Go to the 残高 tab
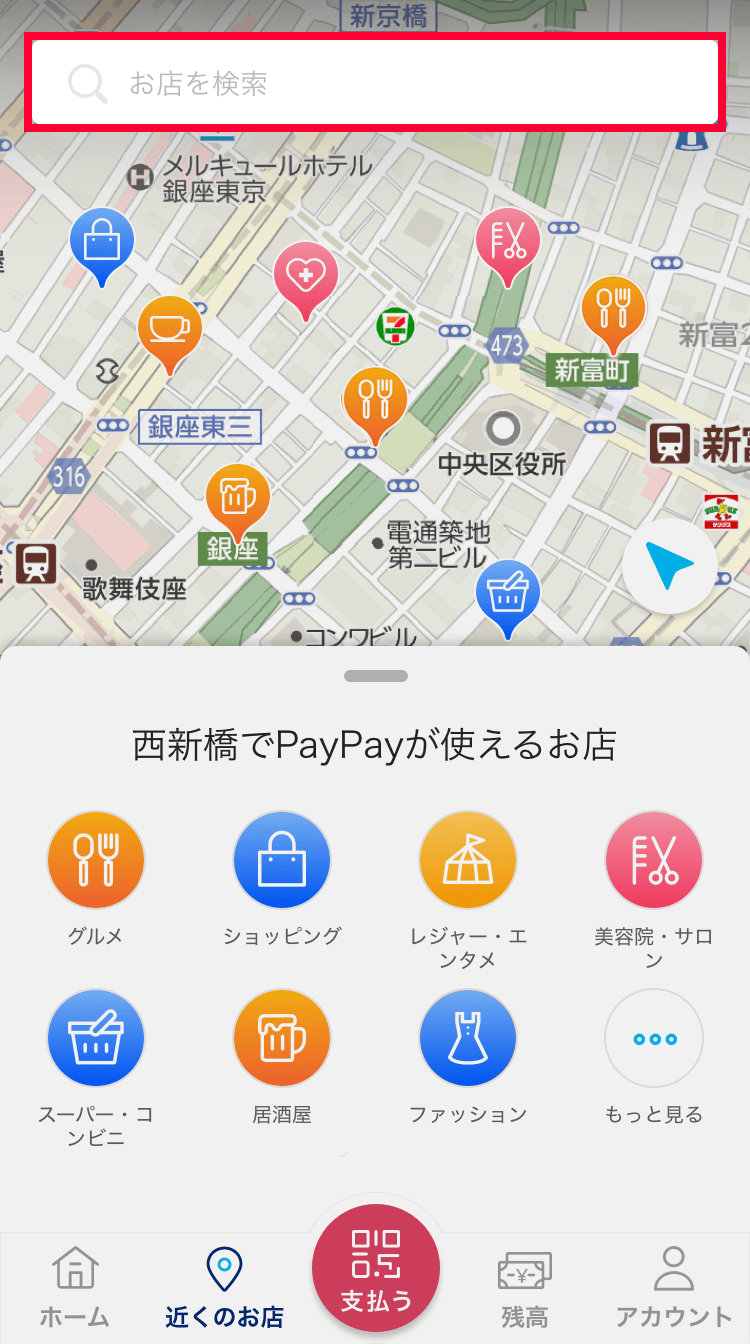 pos(525,1287)
